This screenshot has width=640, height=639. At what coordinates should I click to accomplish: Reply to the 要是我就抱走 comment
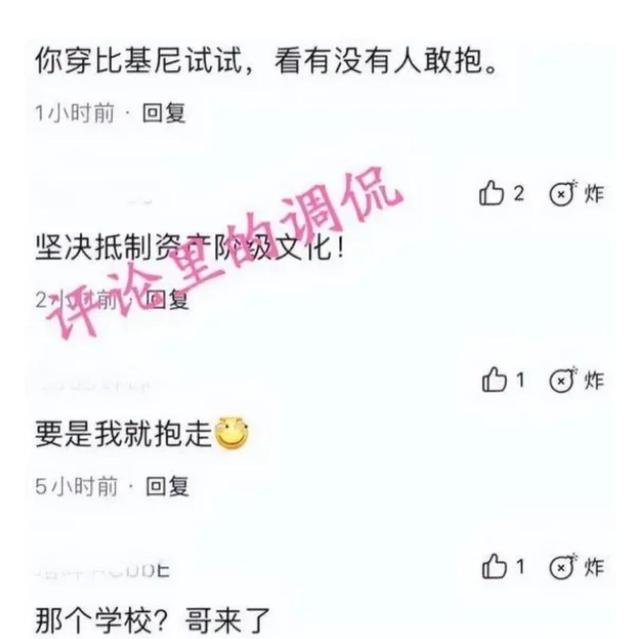(167, 487)
